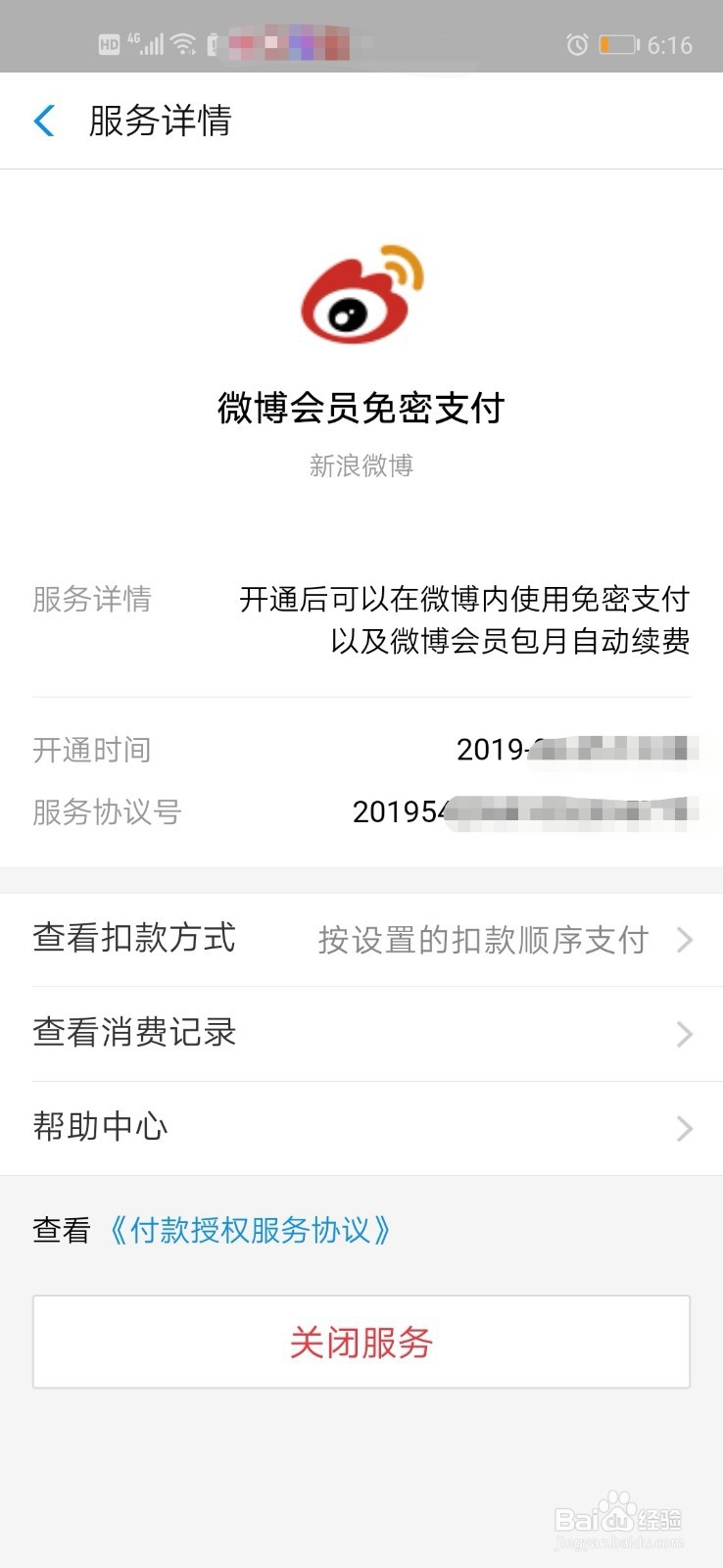The width and height of the screenshot is (723, 1568).
Task: Open 查看扣款方式 deduction settings
Action: pos(133,938)
